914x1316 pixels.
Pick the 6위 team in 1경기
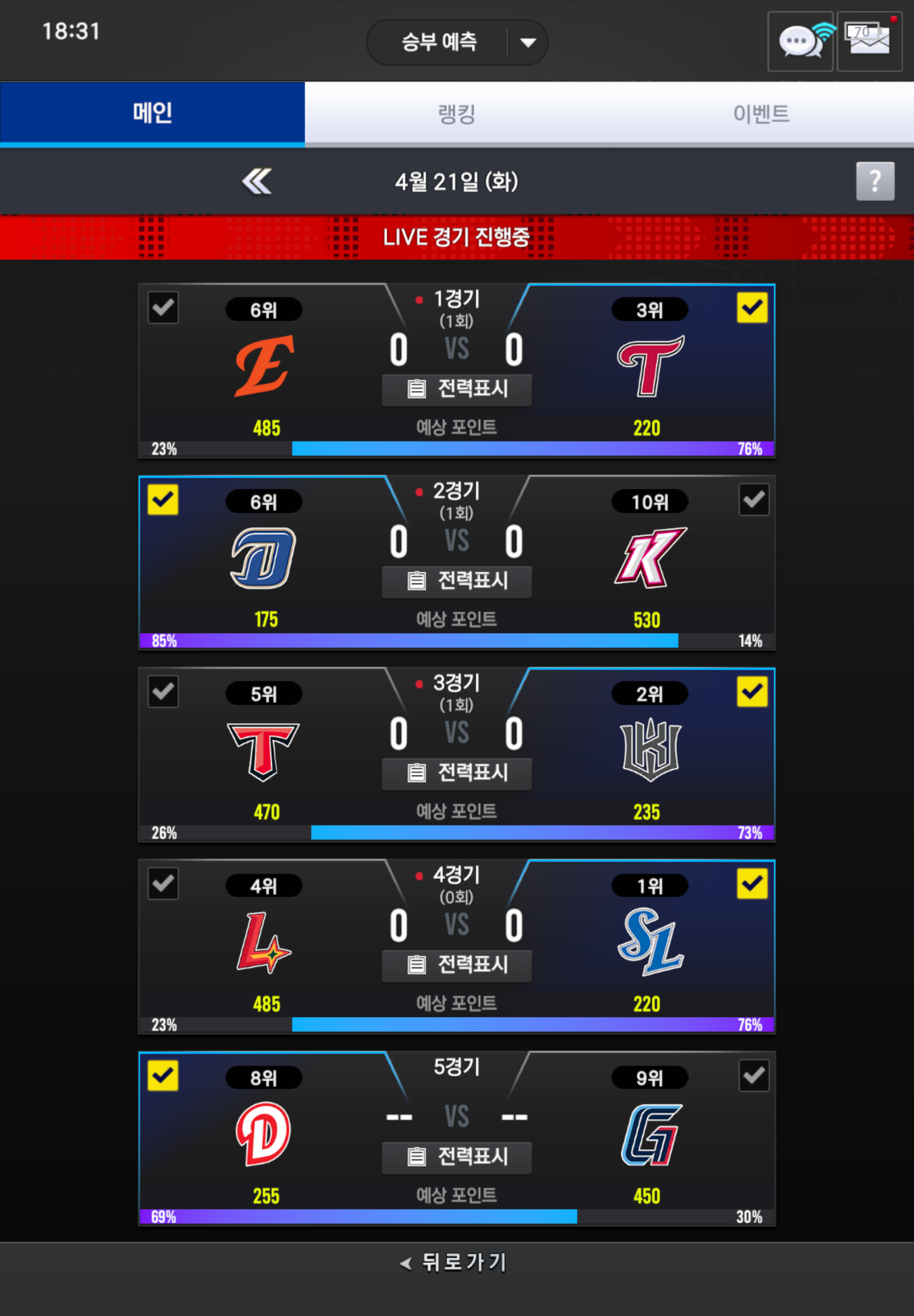click(163, 308)
